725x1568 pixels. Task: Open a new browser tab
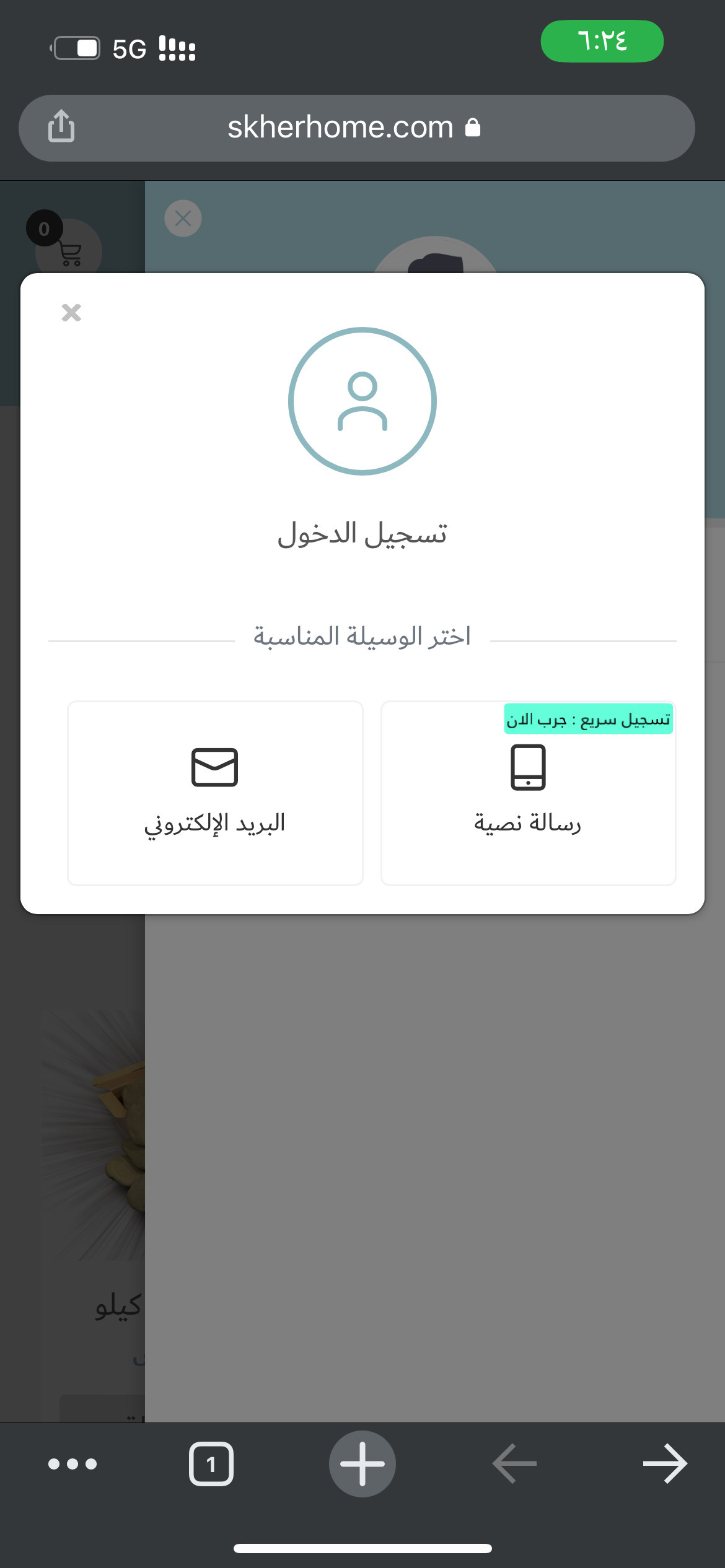tap(362, 1464)
